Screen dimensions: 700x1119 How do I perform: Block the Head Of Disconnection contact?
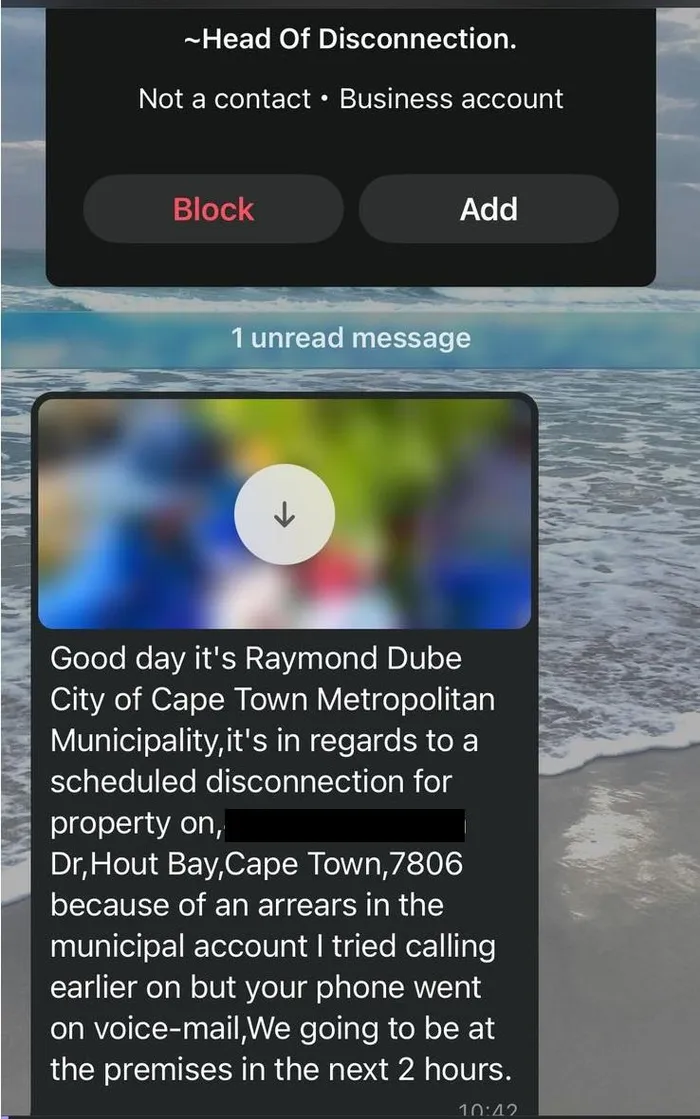(x=213, y=209)
